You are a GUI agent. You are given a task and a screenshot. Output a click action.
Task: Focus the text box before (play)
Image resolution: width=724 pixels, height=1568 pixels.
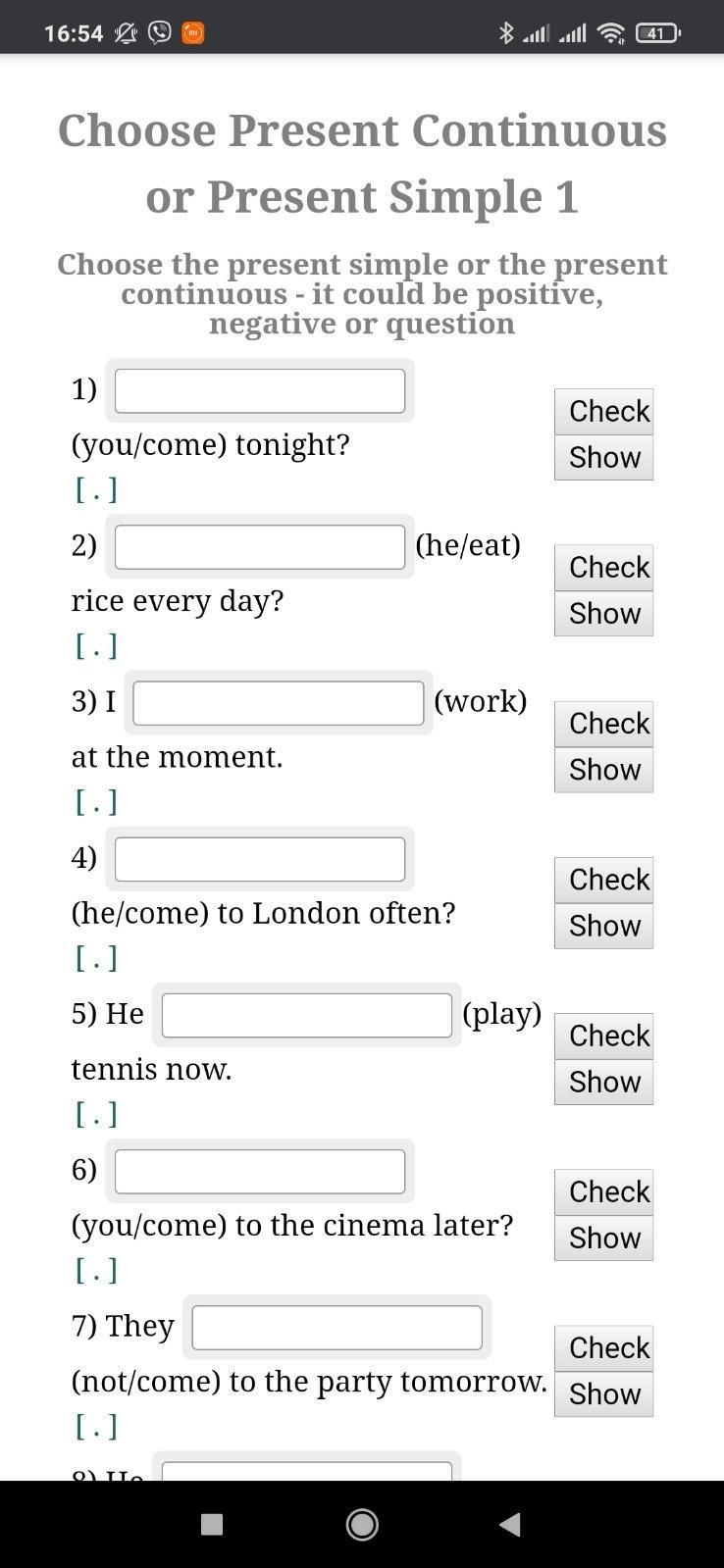coord(307,1015)
